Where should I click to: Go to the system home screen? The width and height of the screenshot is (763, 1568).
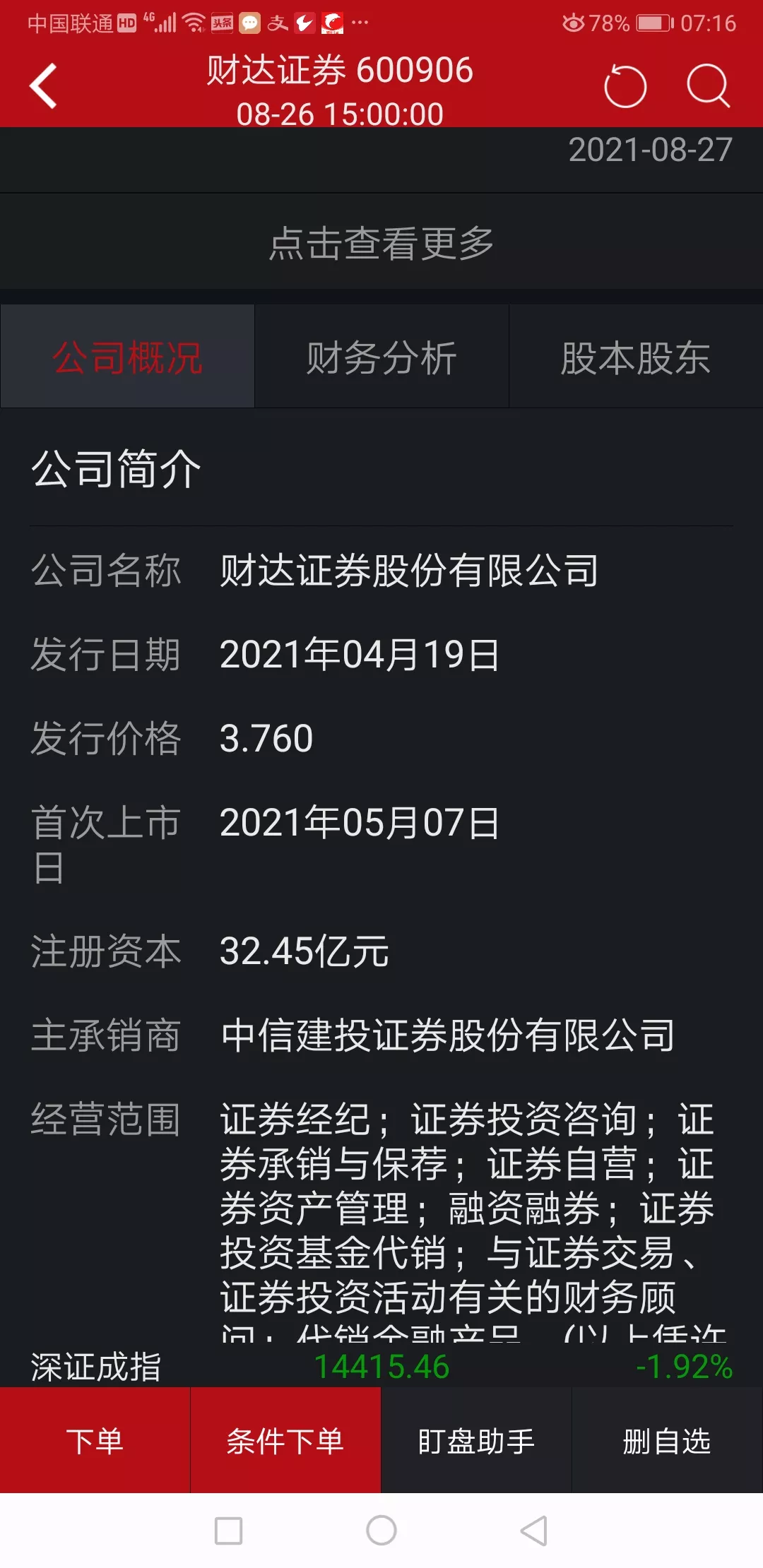coord(381,1531)
